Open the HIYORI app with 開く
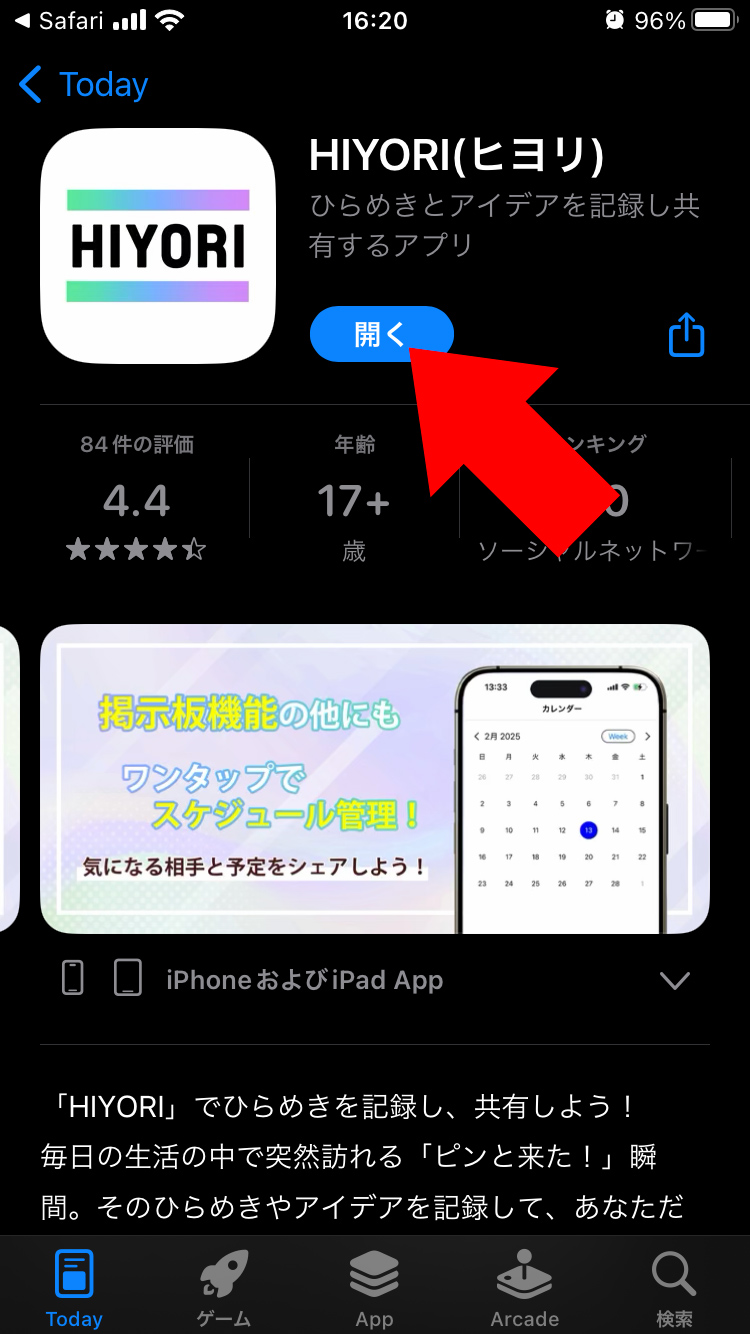This screenshot has height=1334, width=750. tap(382, 334)
